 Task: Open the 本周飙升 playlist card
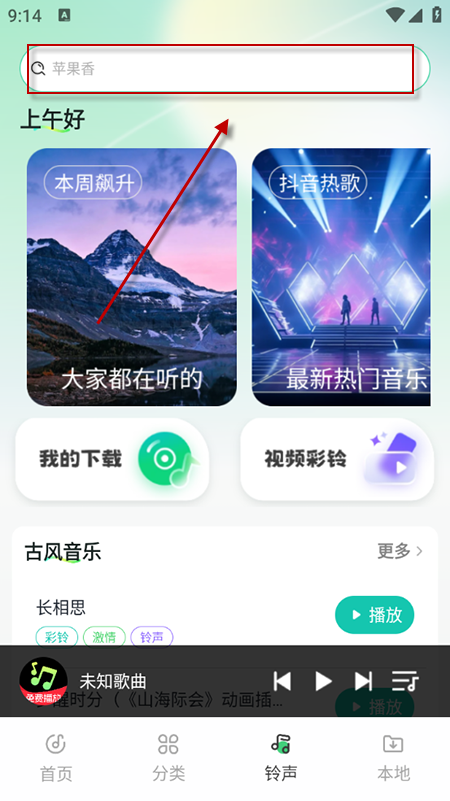(132, 277)
